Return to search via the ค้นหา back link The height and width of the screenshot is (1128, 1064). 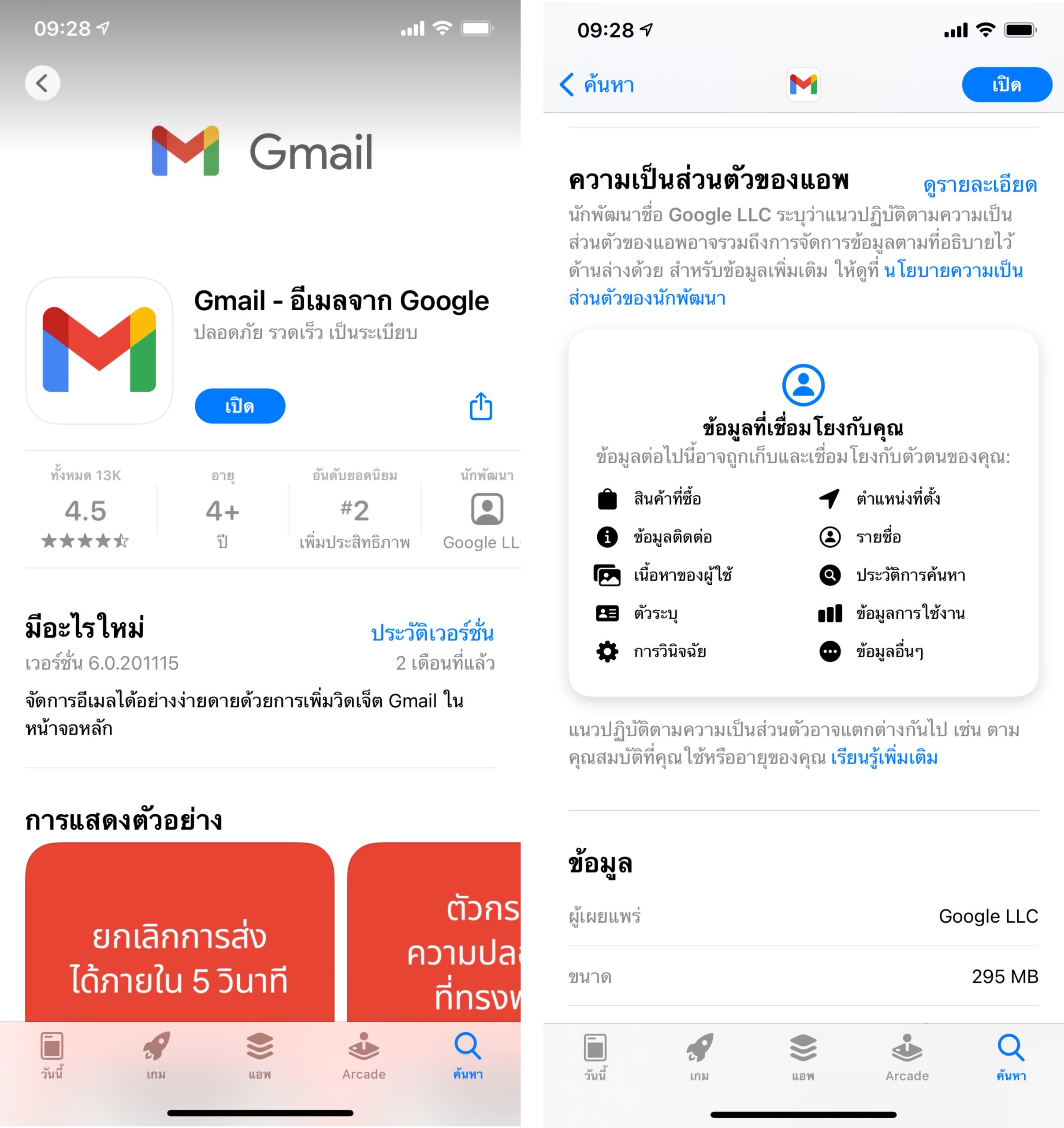click(x=597, y=85)
